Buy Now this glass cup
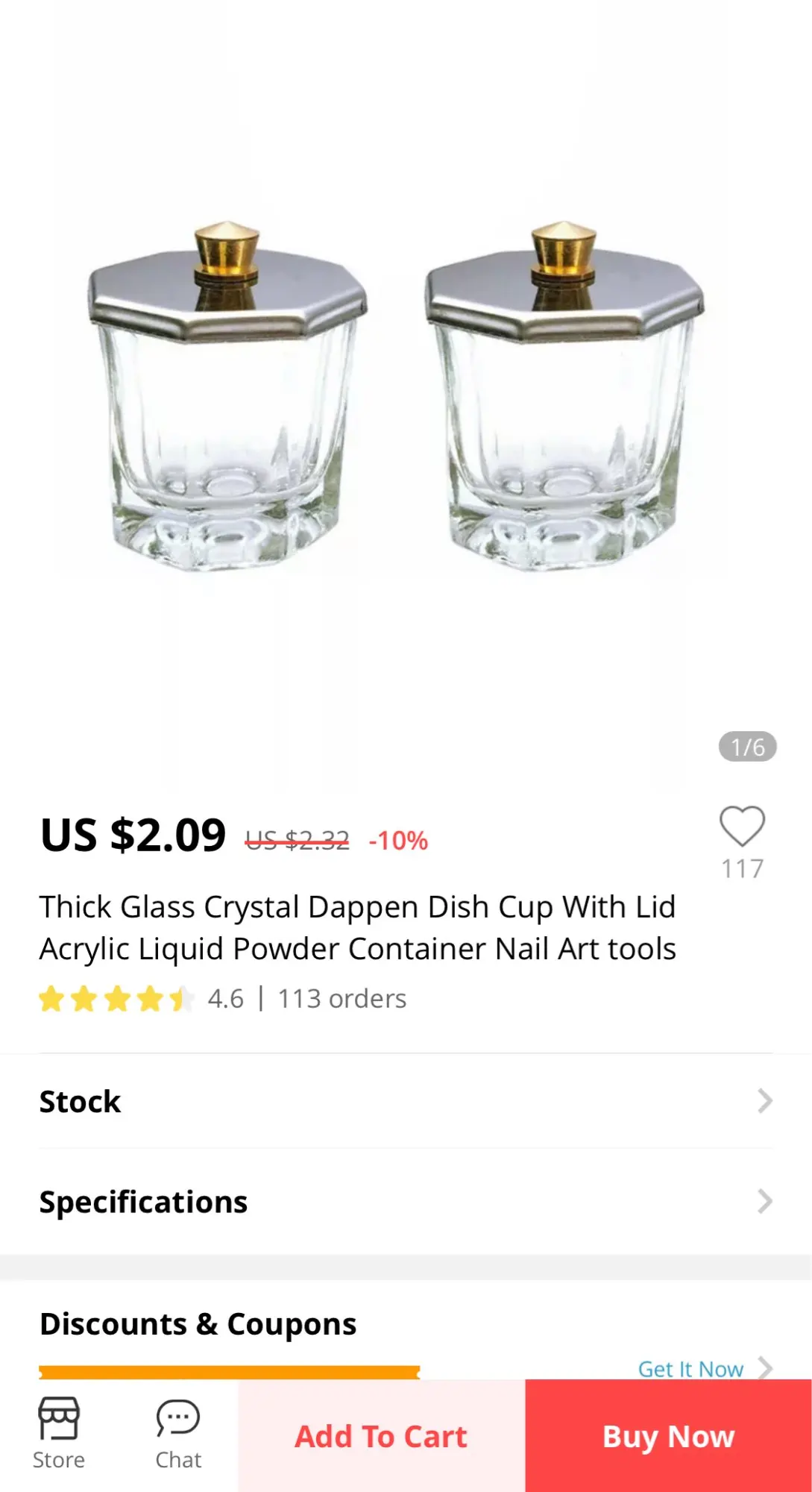This screenshot has height=1492, width=812. [668, 1436]
